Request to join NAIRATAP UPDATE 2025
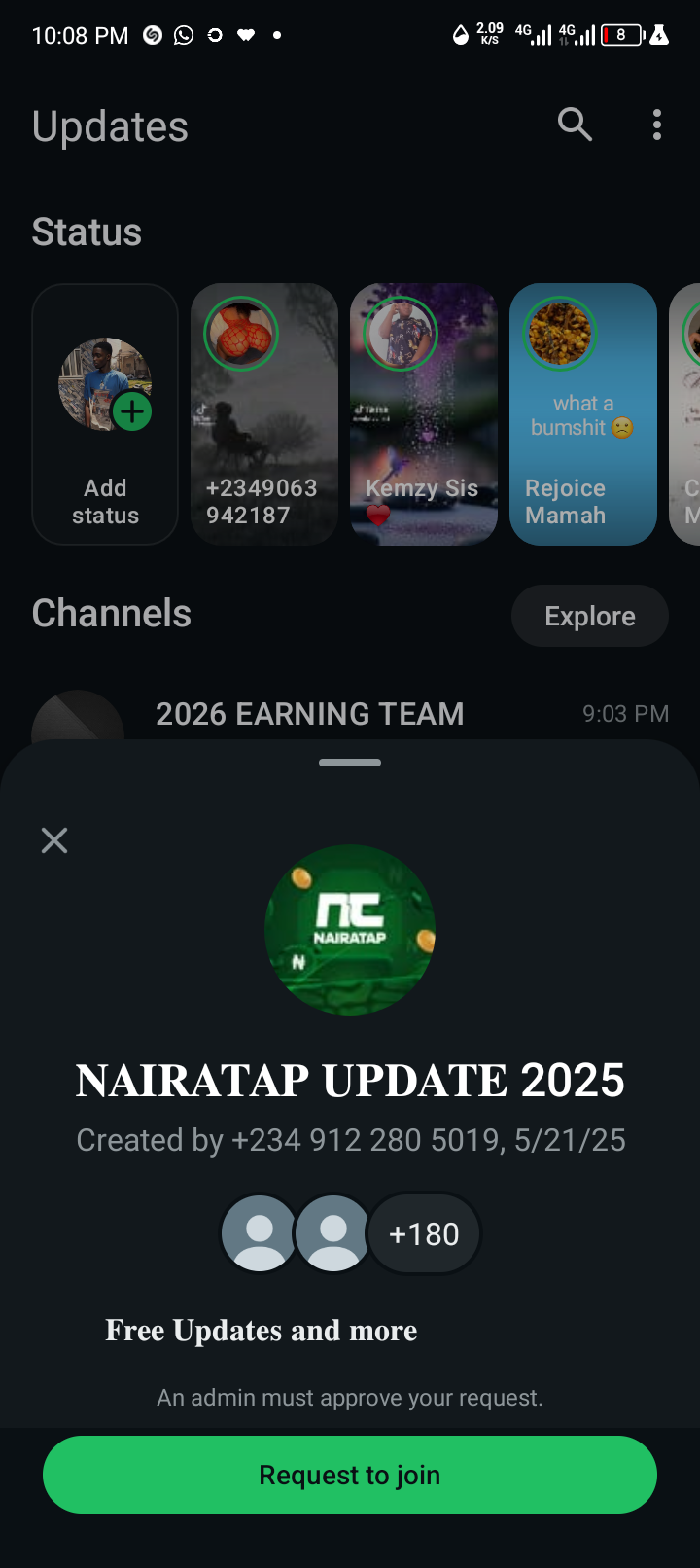The image size is (700, 1568). point(350,1475)
